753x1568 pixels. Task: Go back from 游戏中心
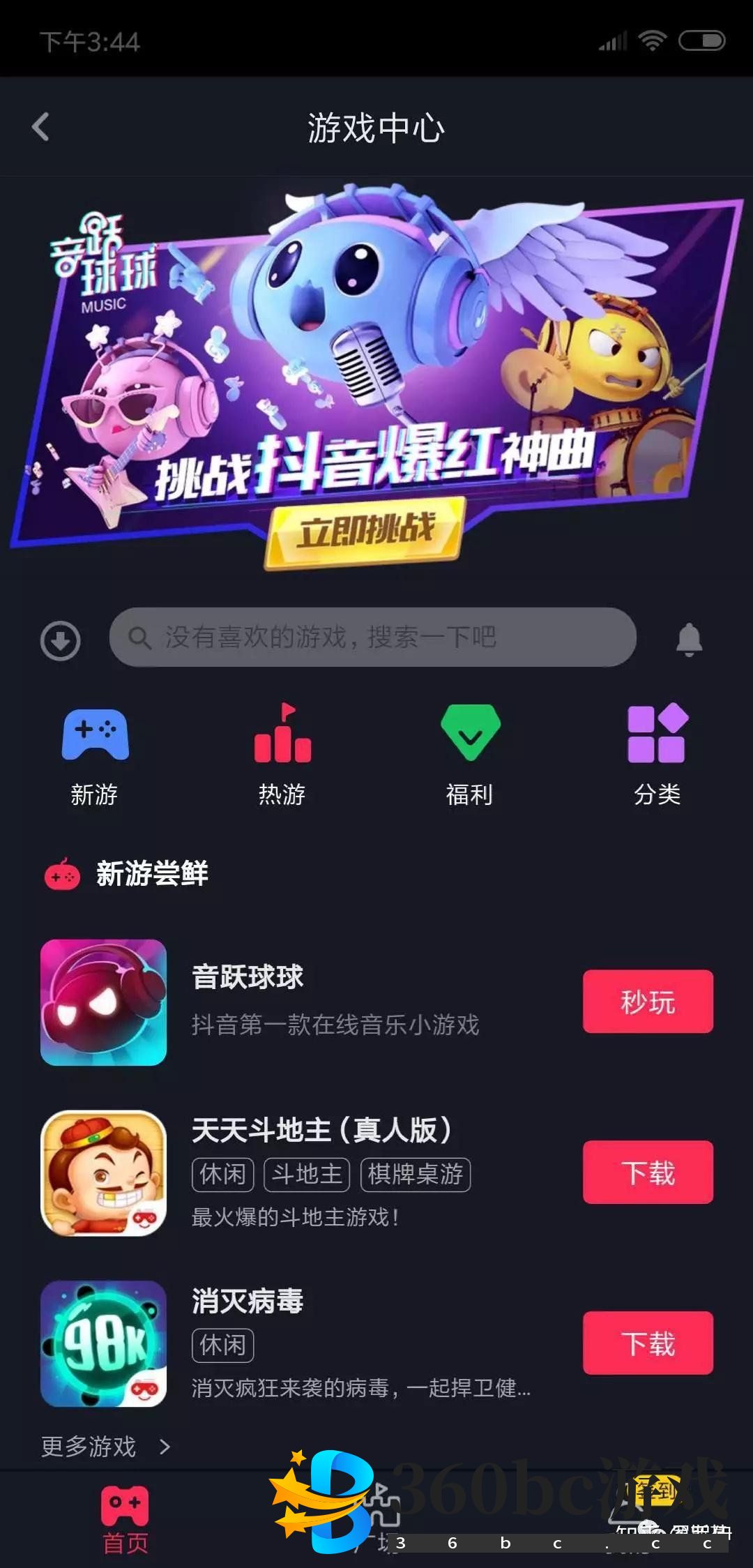pos(40,127)
